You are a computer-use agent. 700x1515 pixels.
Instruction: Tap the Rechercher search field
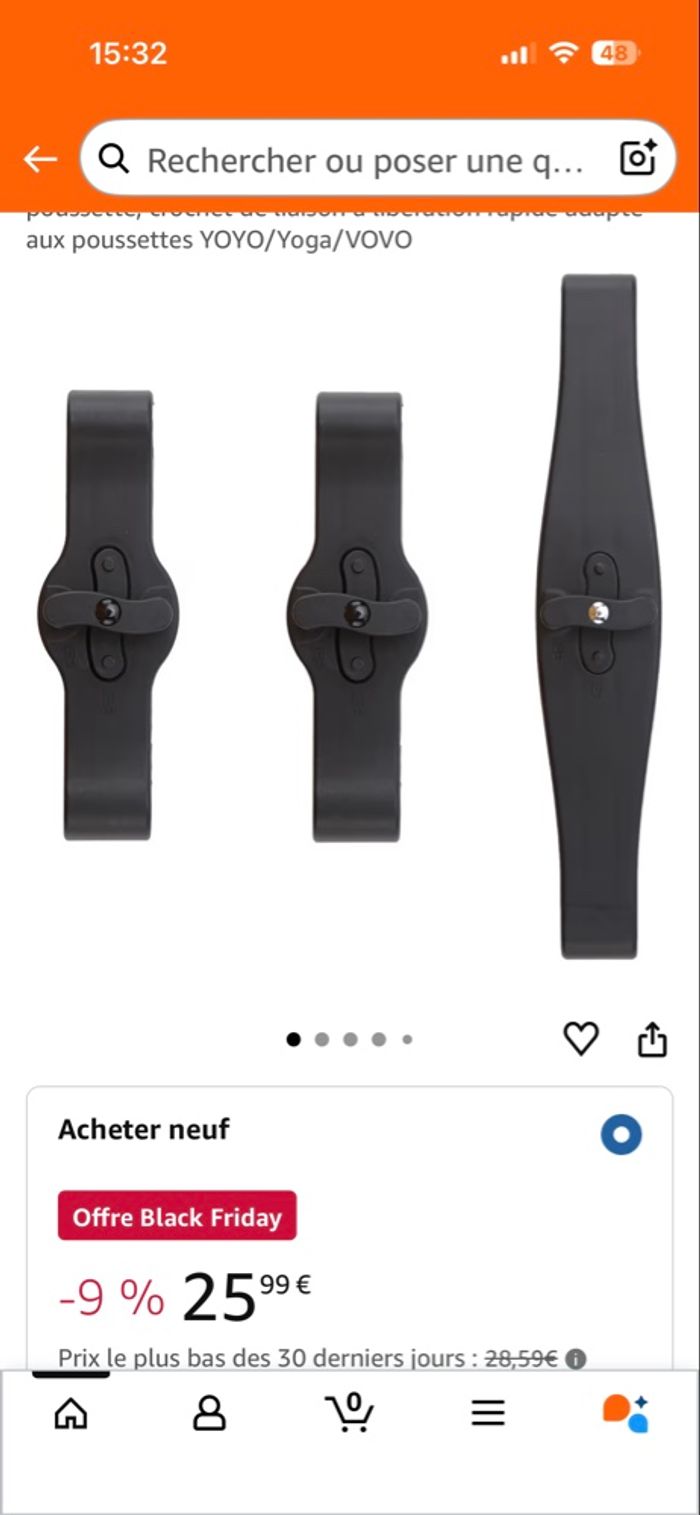(x=360, y=159)
